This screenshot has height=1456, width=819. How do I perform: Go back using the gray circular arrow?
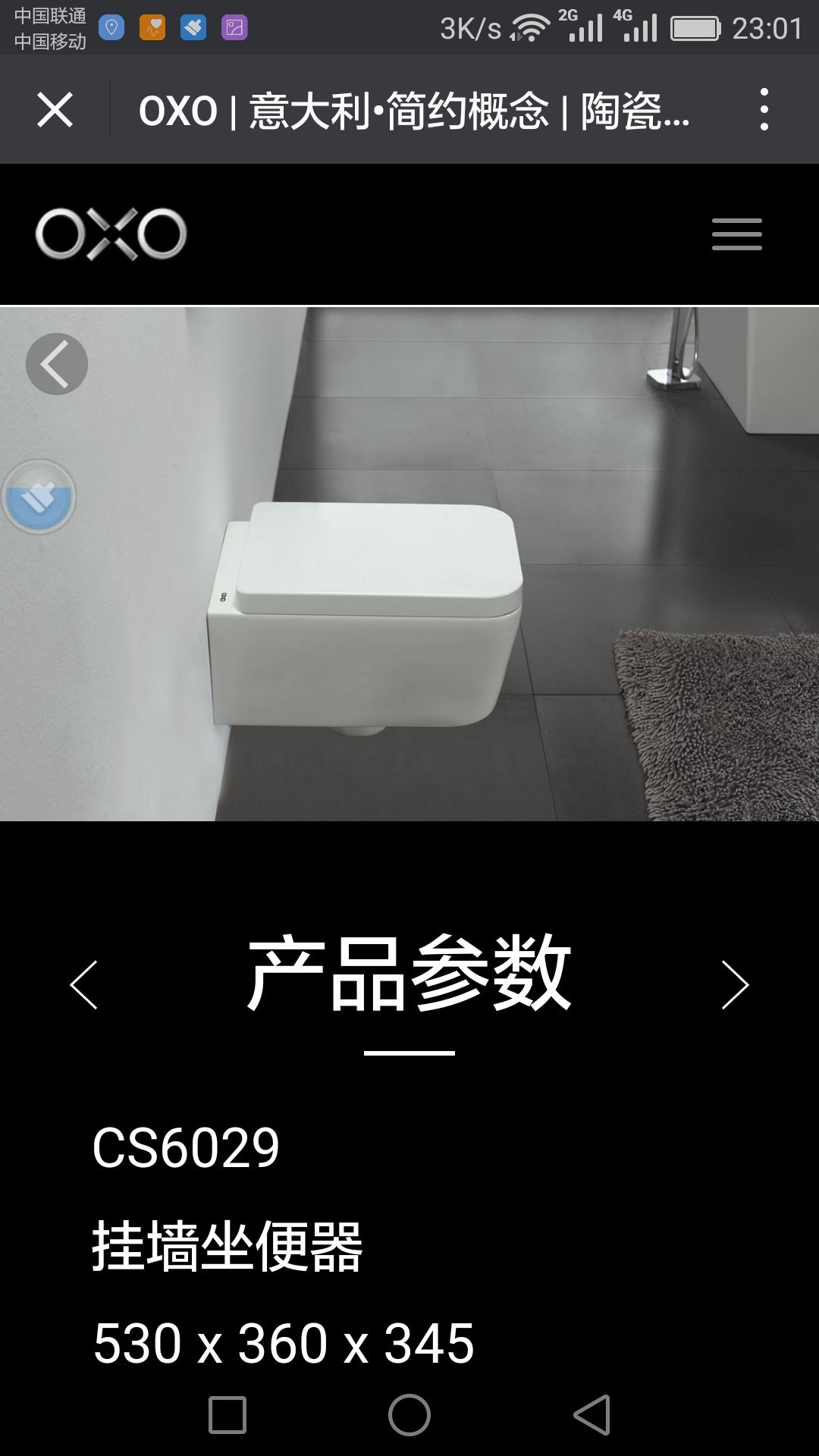pyautogui.click(x=57, y=364)
